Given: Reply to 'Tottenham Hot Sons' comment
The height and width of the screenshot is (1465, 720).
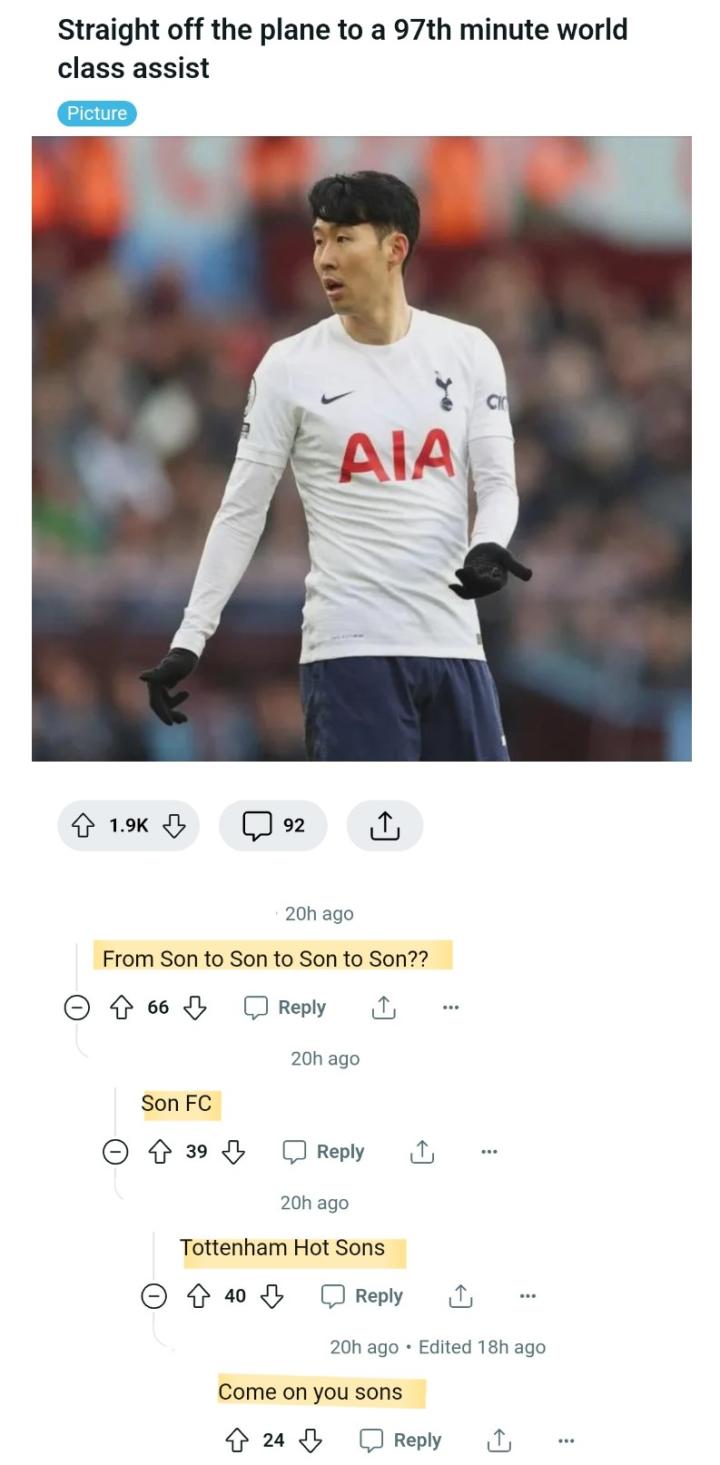Looking at the screenshot, I should (x=362, y=1296).
